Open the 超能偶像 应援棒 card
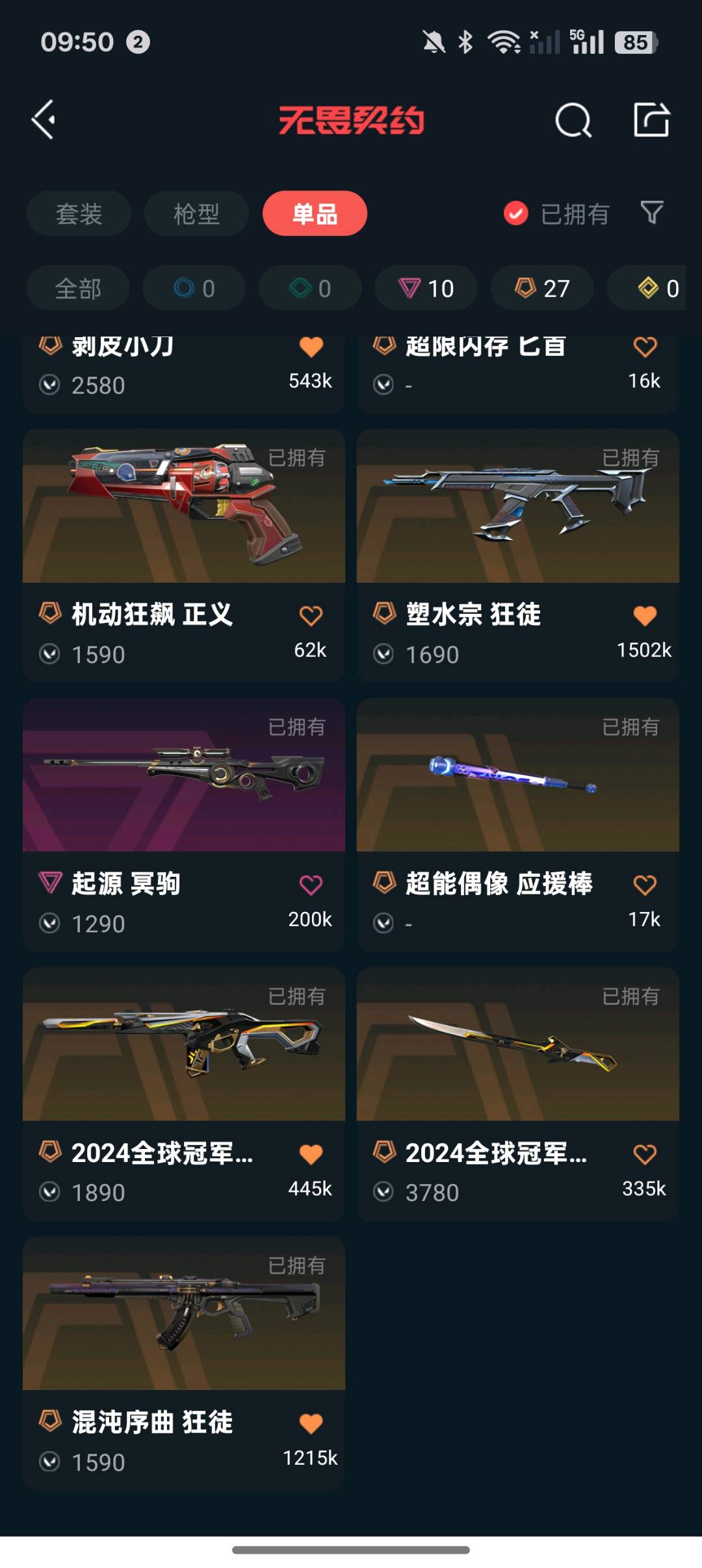702x1568 pixels. [x=518, y=824]
